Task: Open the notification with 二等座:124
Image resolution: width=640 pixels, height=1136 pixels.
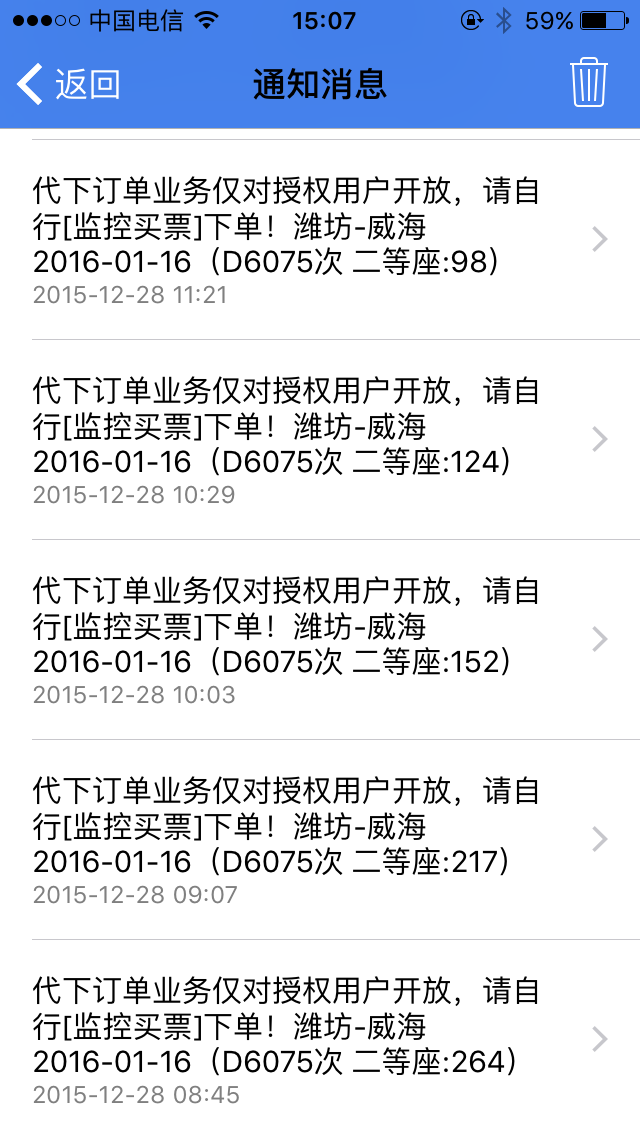Action: pos(320,439)
